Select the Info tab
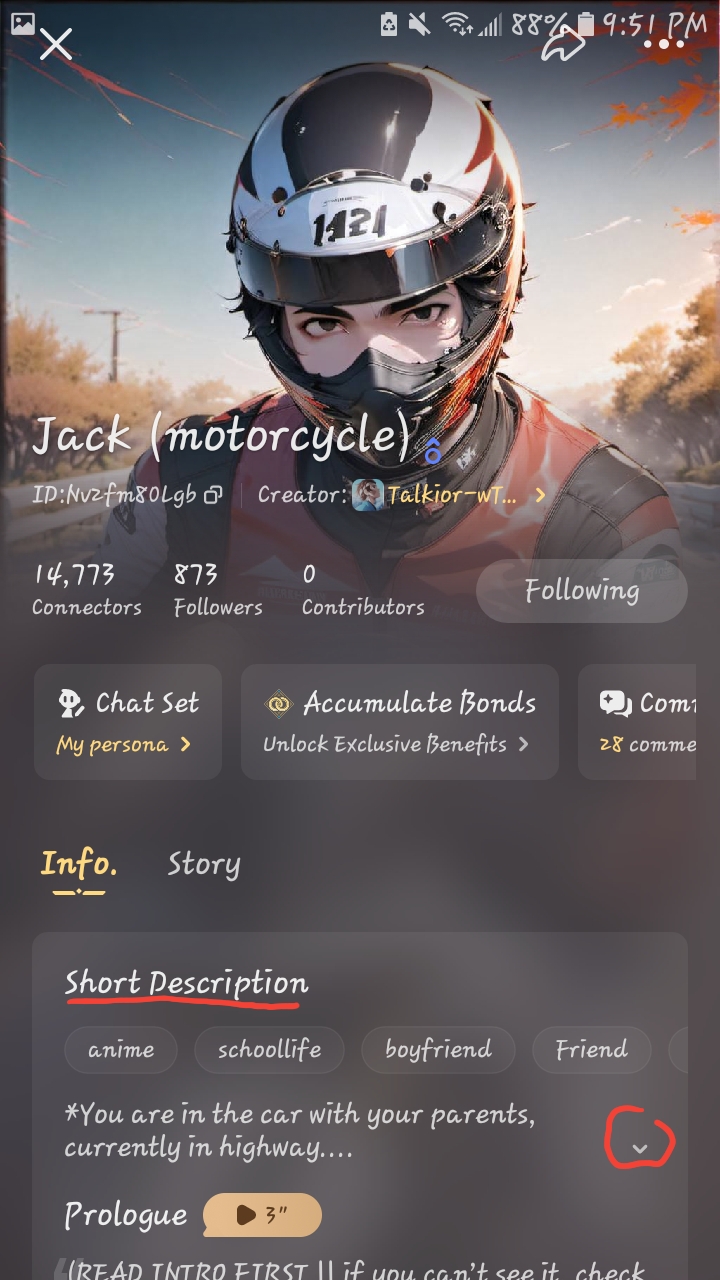Screen dimensions: 720x1280 tap(79, 864)
